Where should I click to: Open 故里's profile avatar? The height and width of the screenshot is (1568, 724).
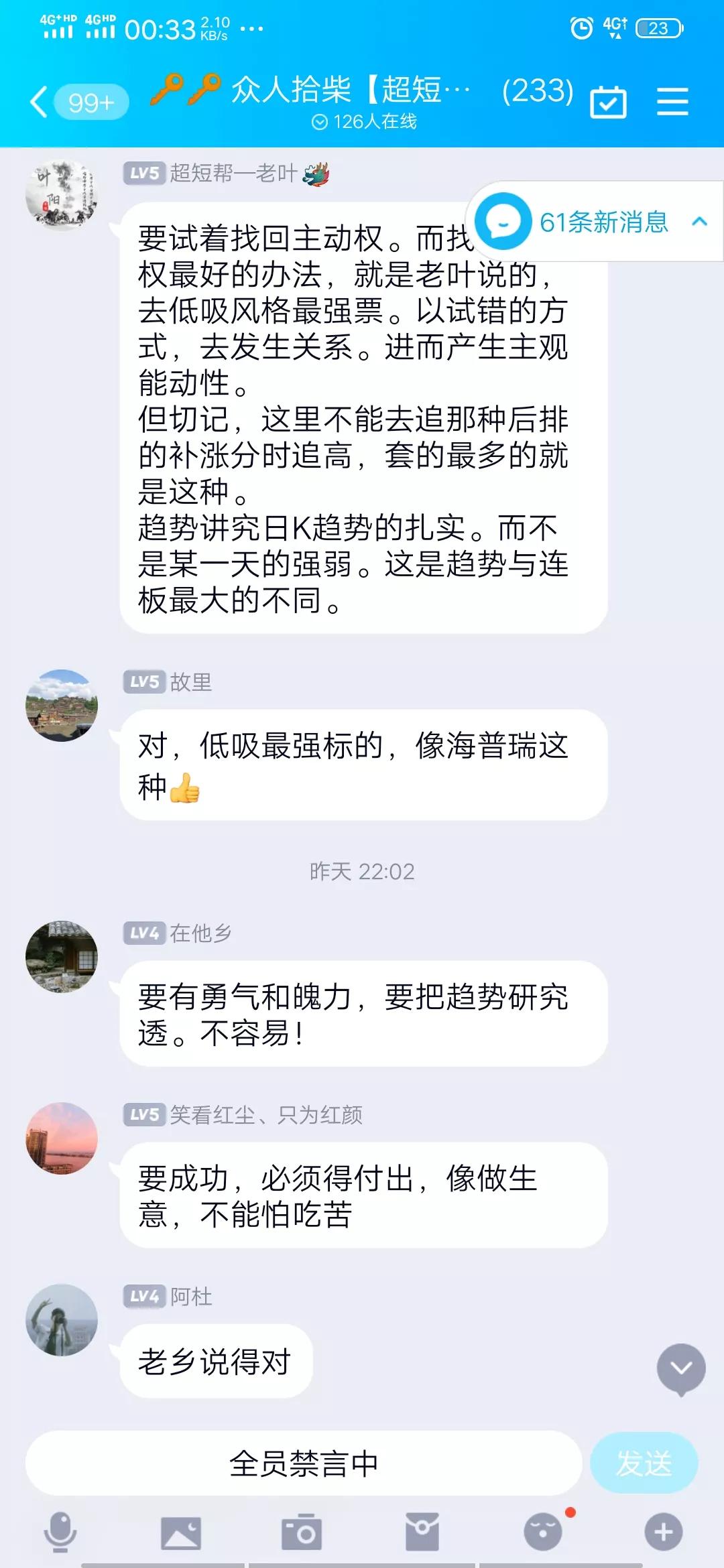click(62, 705)
